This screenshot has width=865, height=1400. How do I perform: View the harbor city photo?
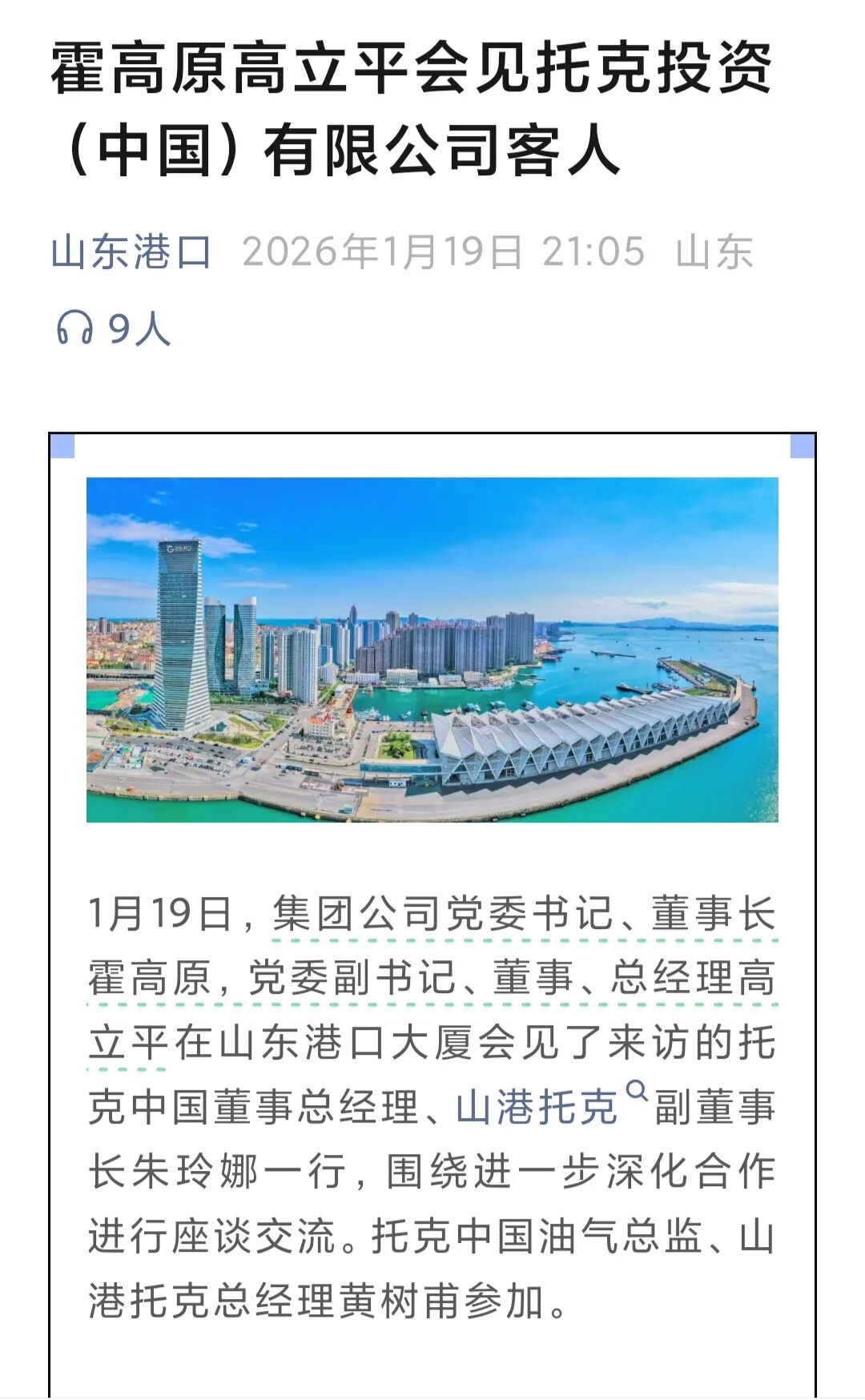(x=432, y=650)
